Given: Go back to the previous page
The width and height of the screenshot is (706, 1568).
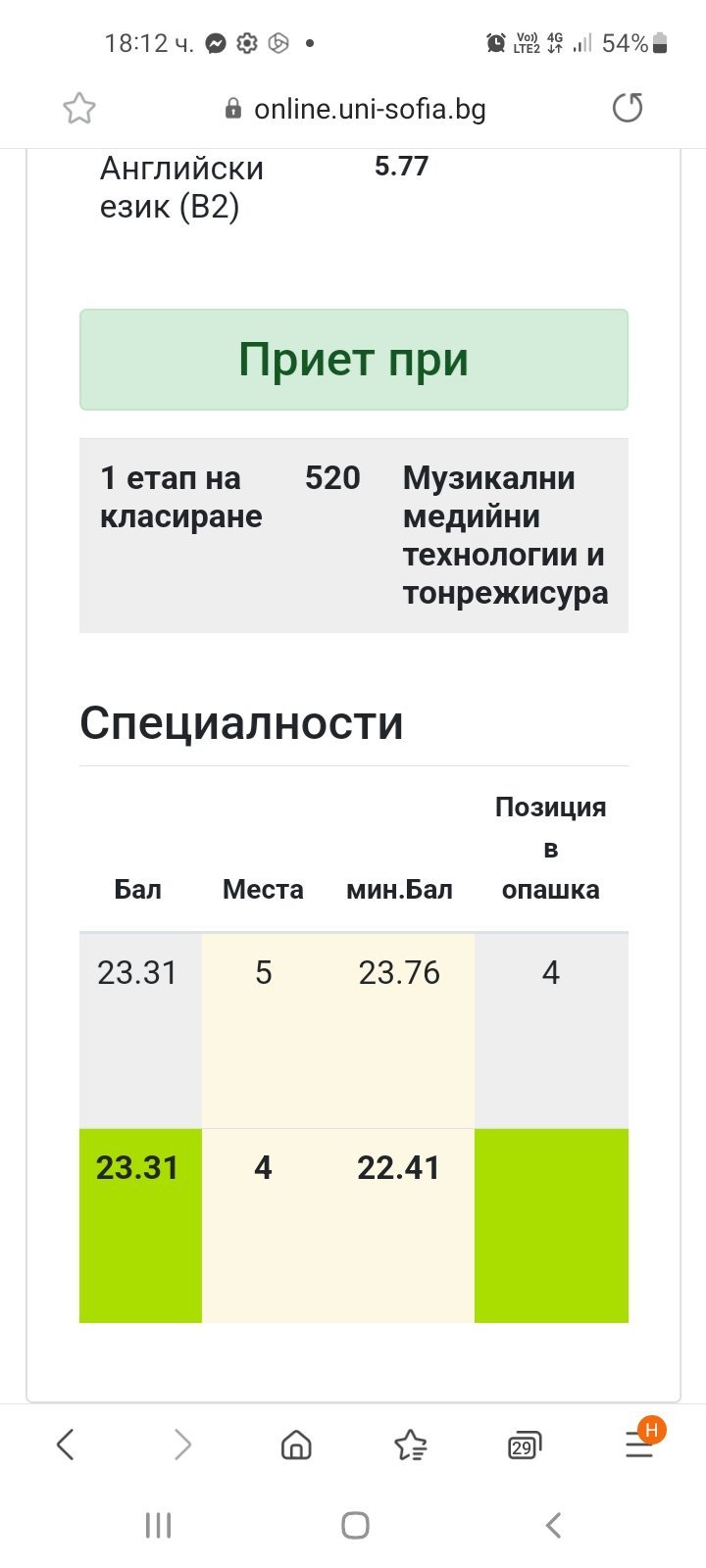Looking at the screenshot, I should point(66,1445).
